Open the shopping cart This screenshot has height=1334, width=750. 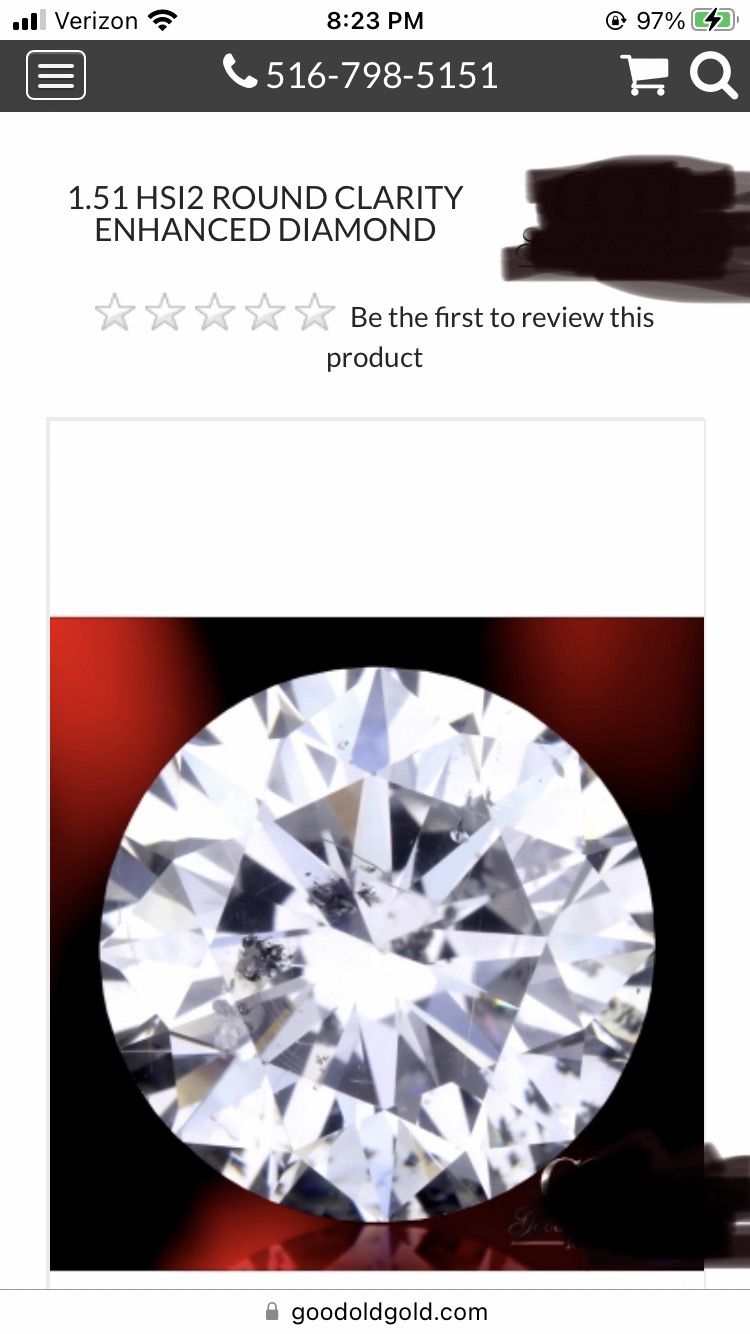(645, 76)
